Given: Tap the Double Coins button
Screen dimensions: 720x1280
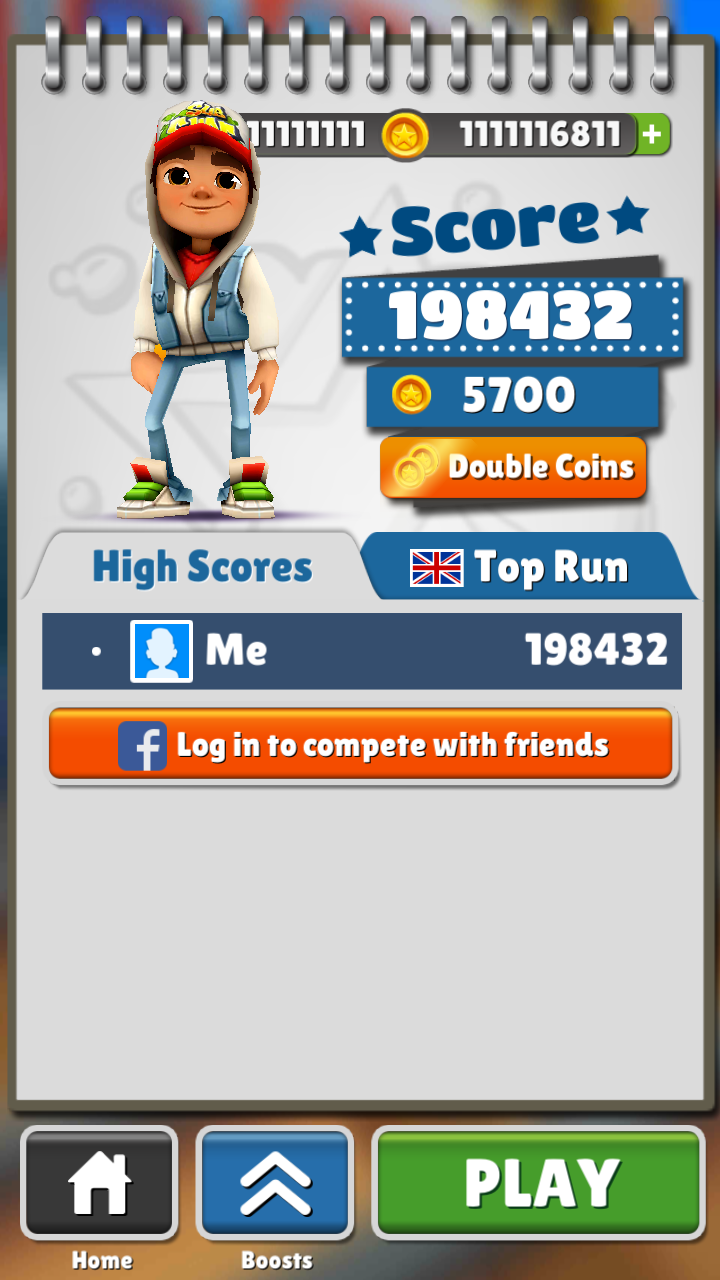Looking at the screenshot, I should point(514,467).
